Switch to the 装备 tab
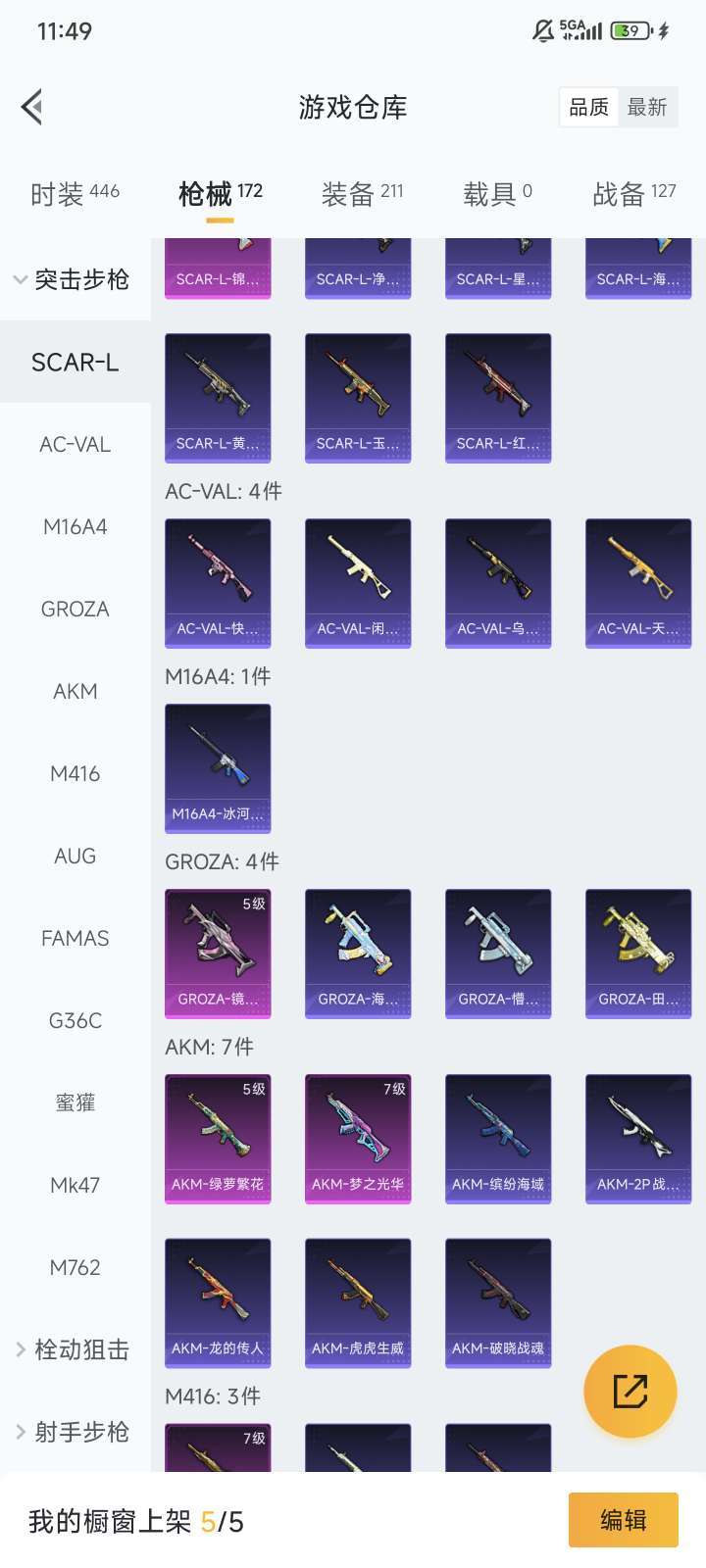Viewport: 706px width, 1568px height. pos(362,193)
